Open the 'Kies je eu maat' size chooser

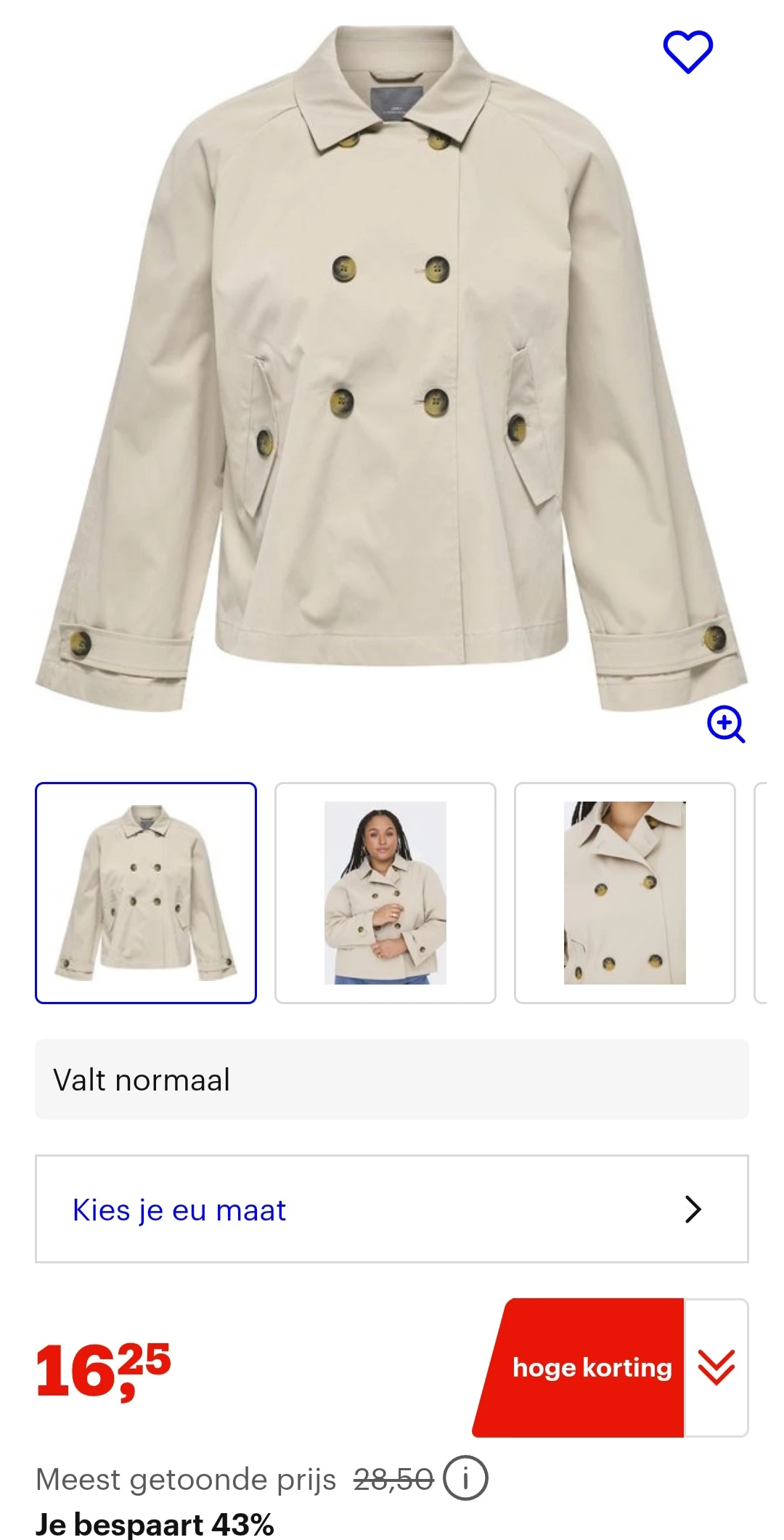pyautogui.click(x=392, y=1210)
